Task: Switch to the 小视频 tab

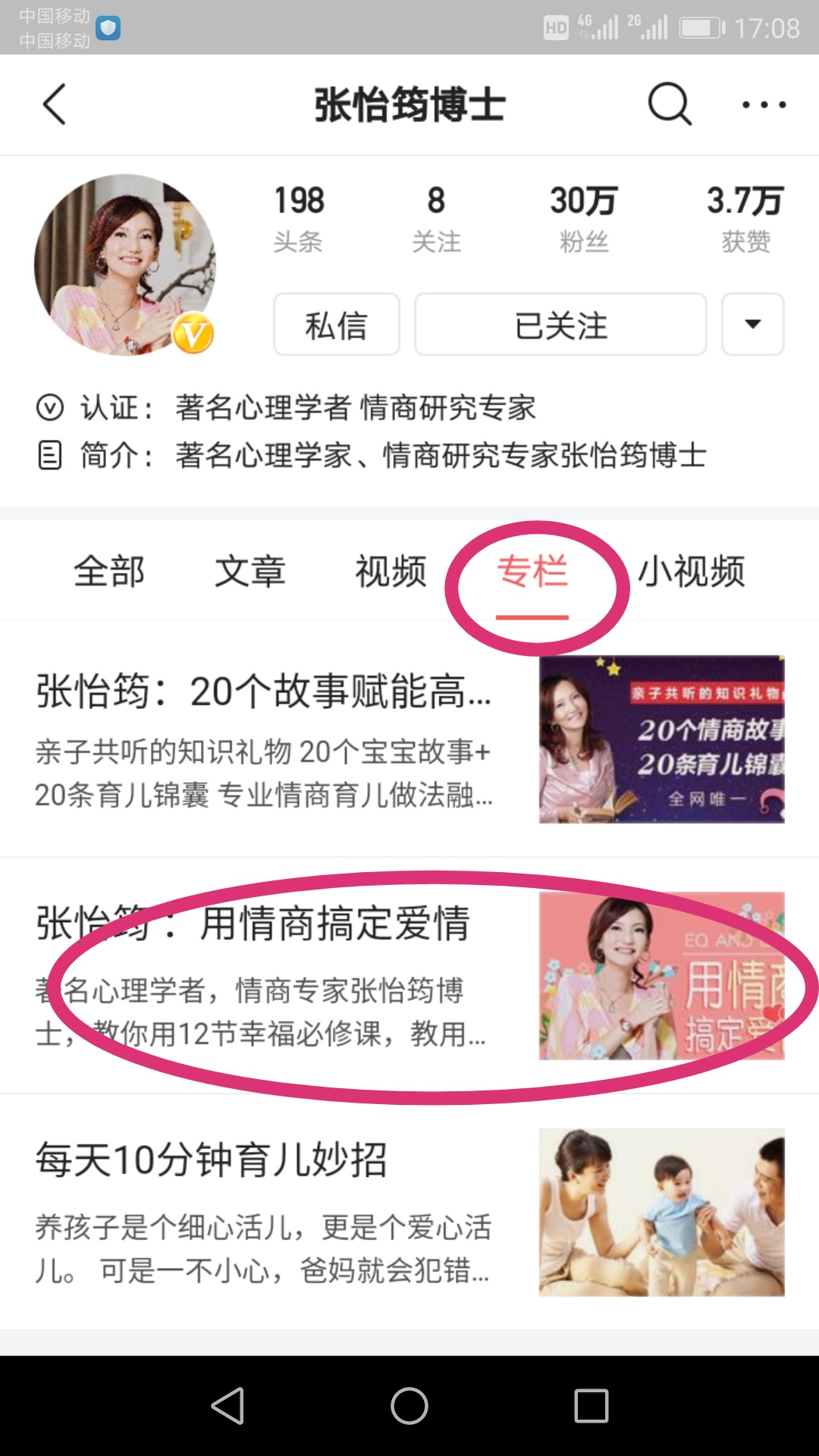Action: point(691,571)
